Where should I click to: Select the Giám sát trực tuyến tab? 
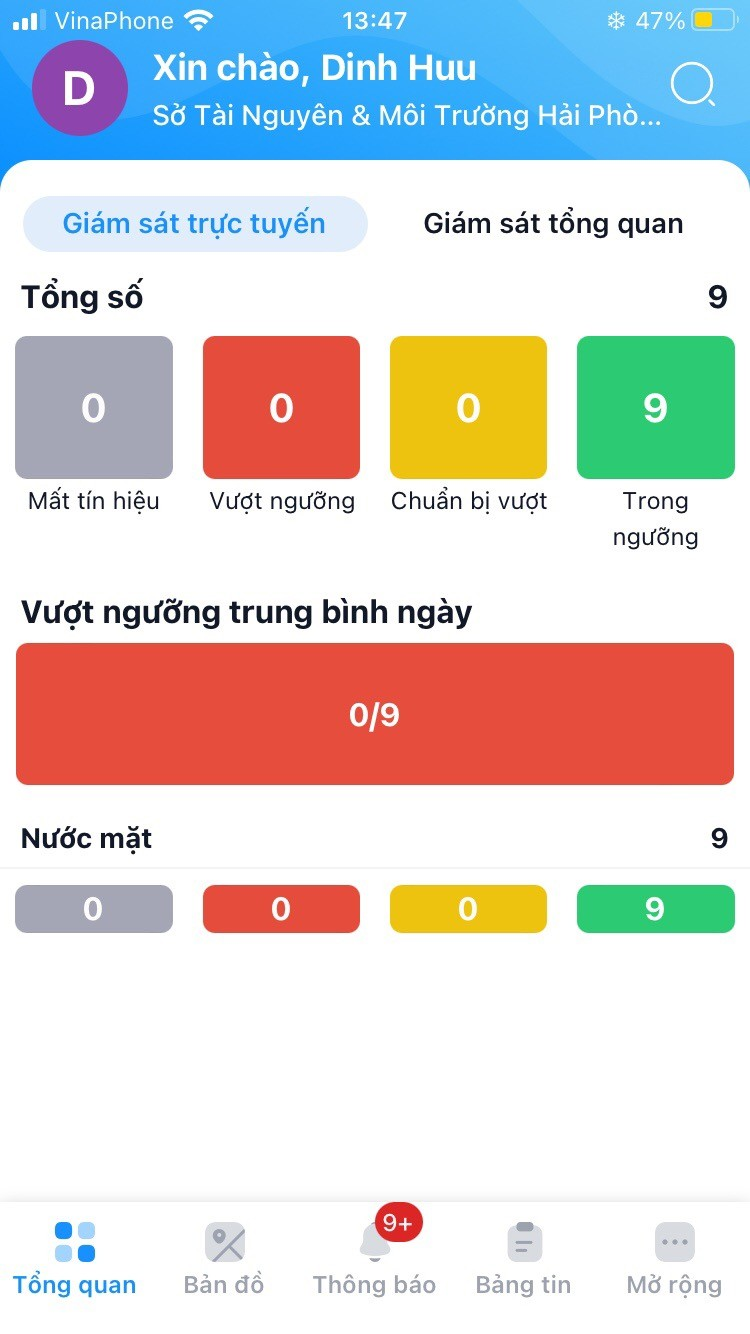pos(195,223)
